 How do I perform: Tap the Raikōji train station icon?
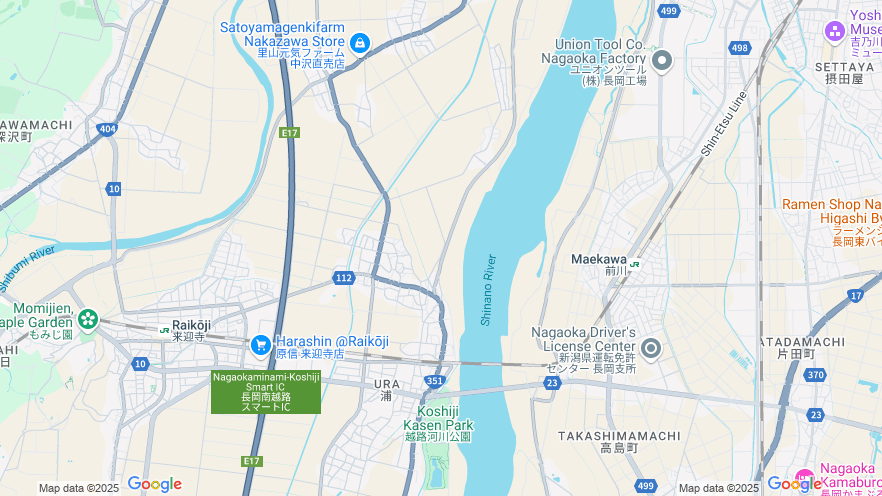pyautogui.click(x=164, y=328)
